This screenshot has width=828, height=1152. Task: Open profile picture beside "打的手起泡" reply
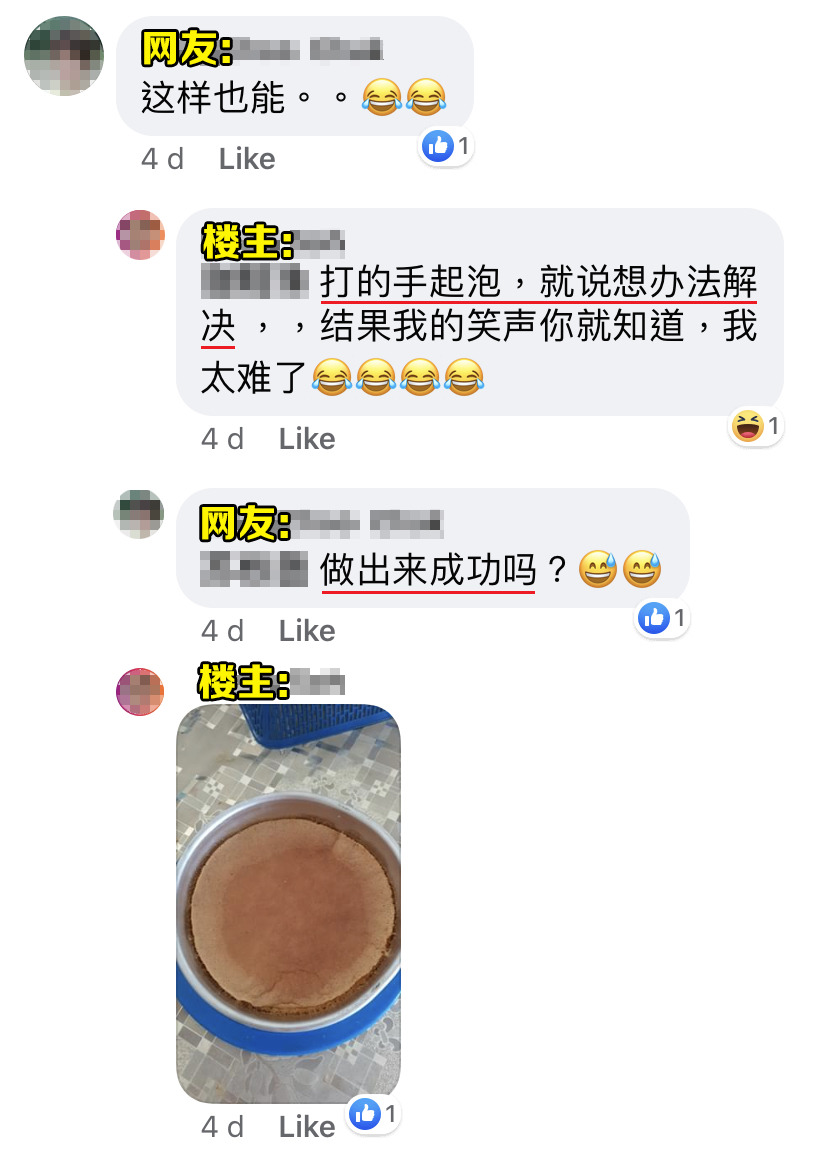(x=140, y=235)
